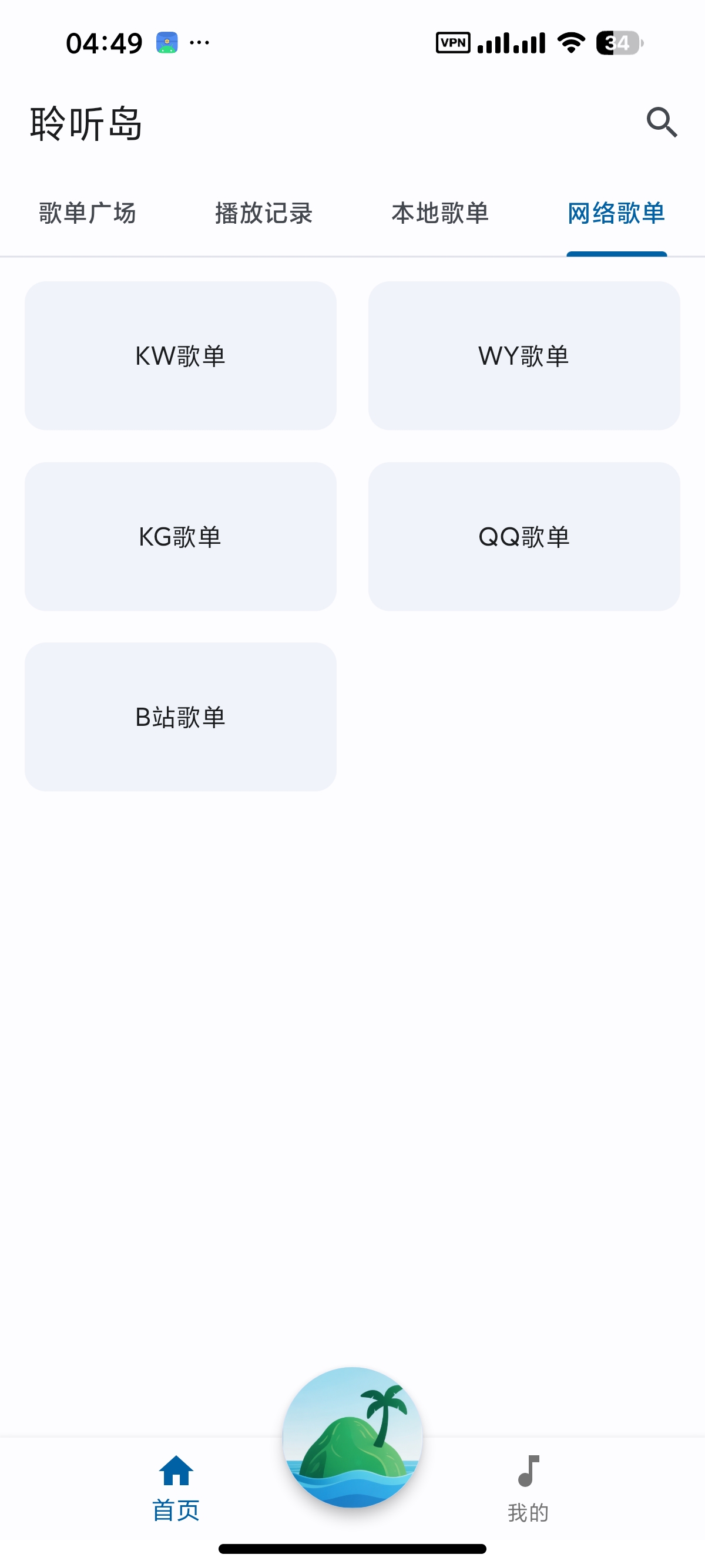Select the 本地歌单 tab

[441, 214]
